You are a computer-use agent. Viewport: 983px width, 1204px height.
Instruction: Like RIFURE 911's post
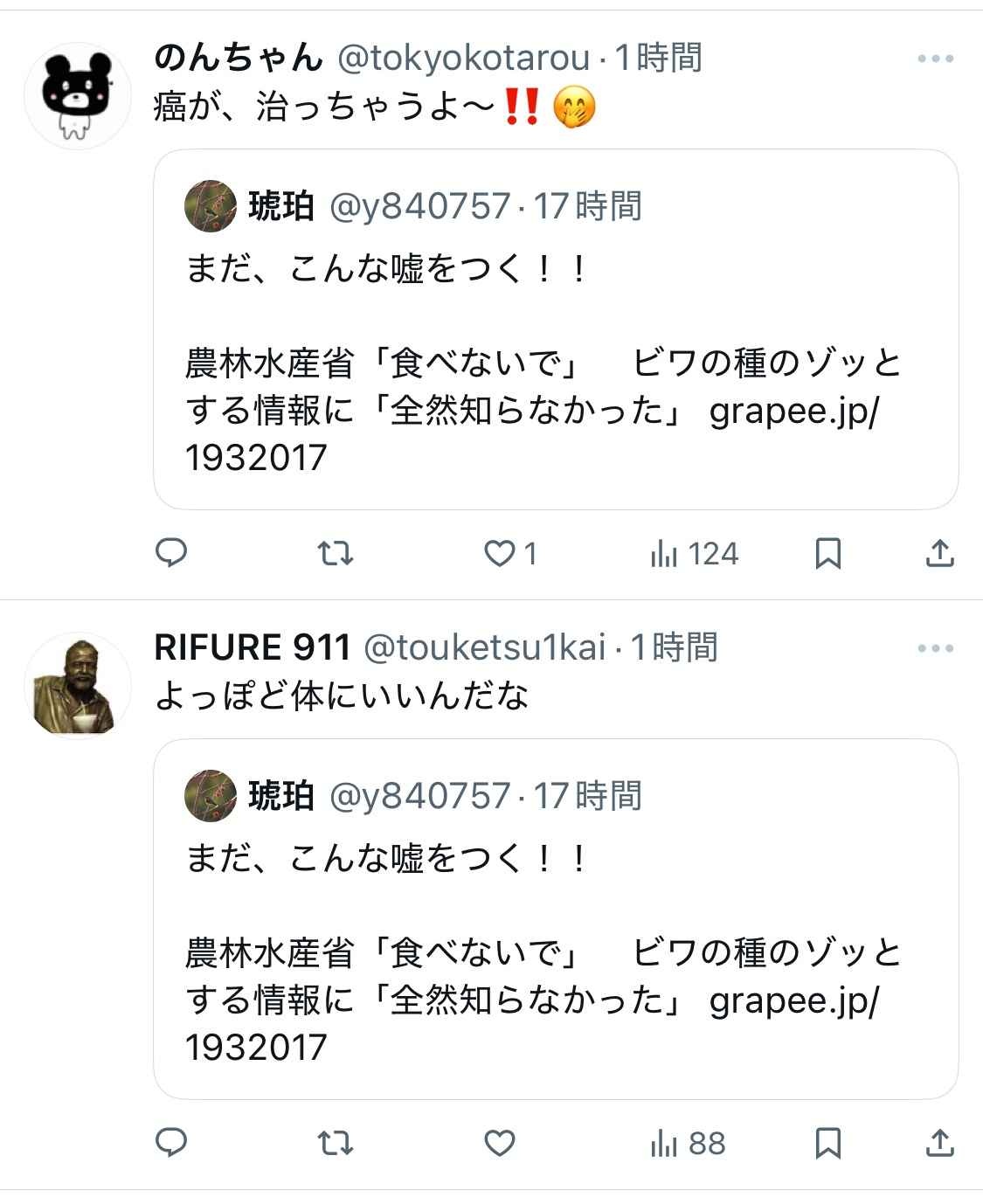pyautogui.click(x=501, y=1143)
